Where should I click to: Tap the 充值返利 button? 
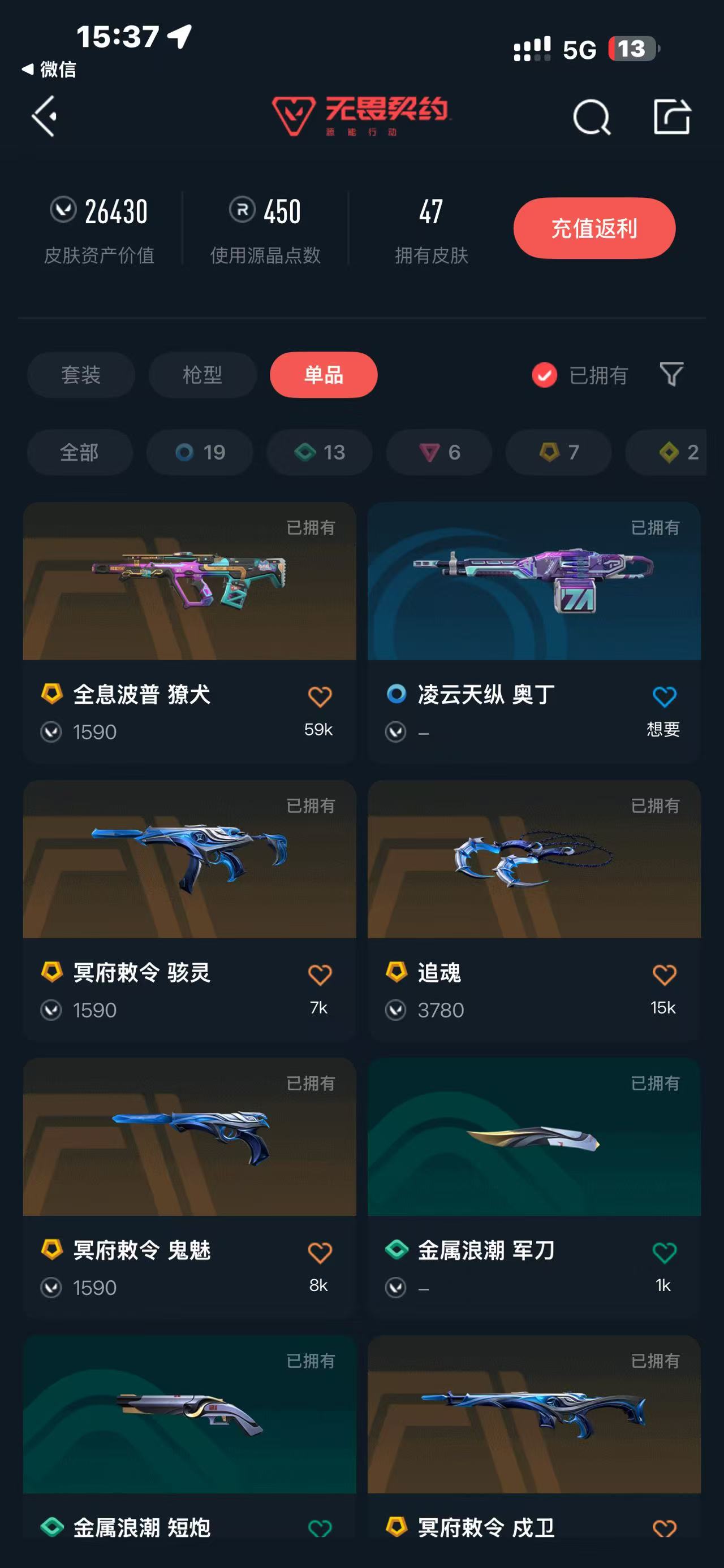[594, 228]
